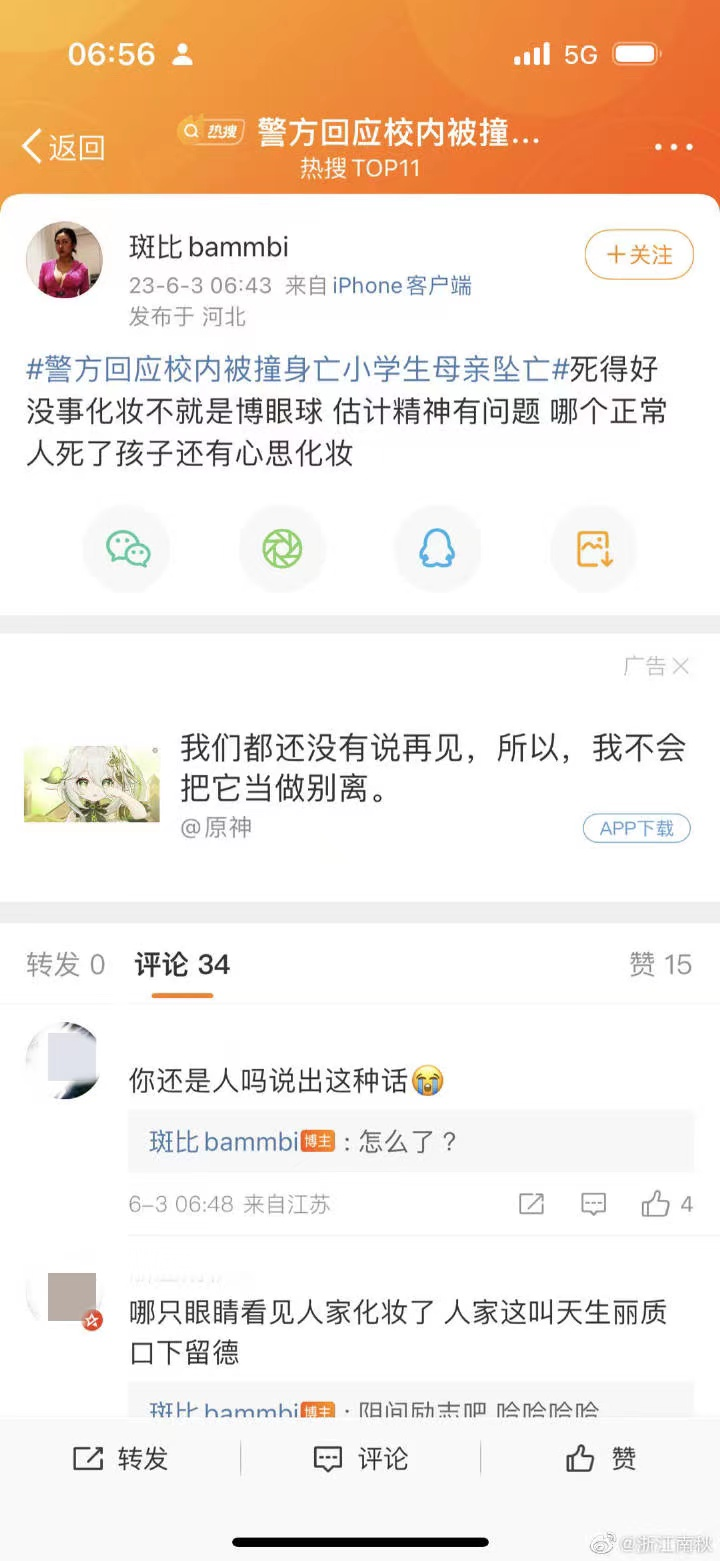Close the ad with the X
This screenshot has width=720, height=1561.
click(x=681, y=666)
